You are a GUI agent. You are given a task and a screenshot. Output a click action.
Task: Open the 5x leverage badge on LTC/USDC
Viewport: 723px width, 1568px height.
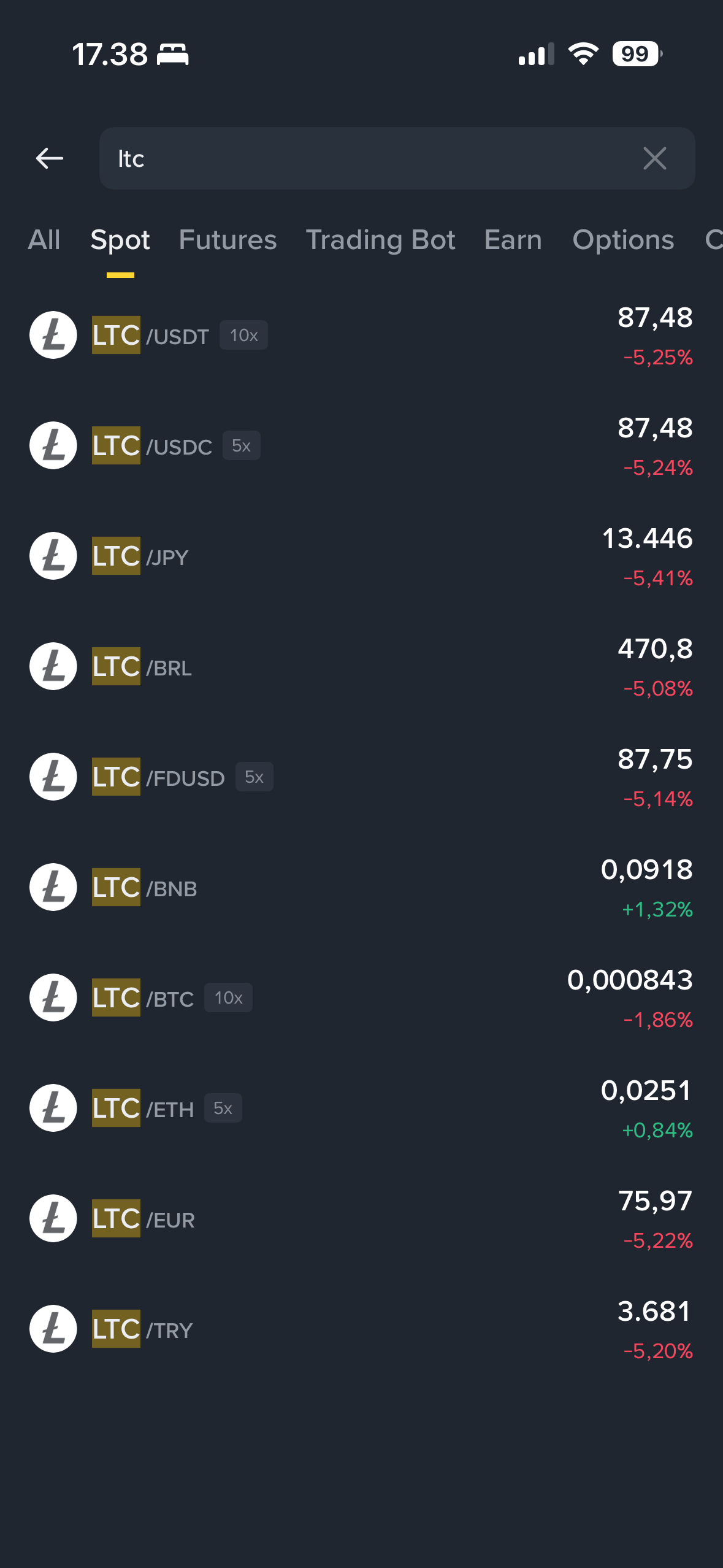tap(240, 445)
